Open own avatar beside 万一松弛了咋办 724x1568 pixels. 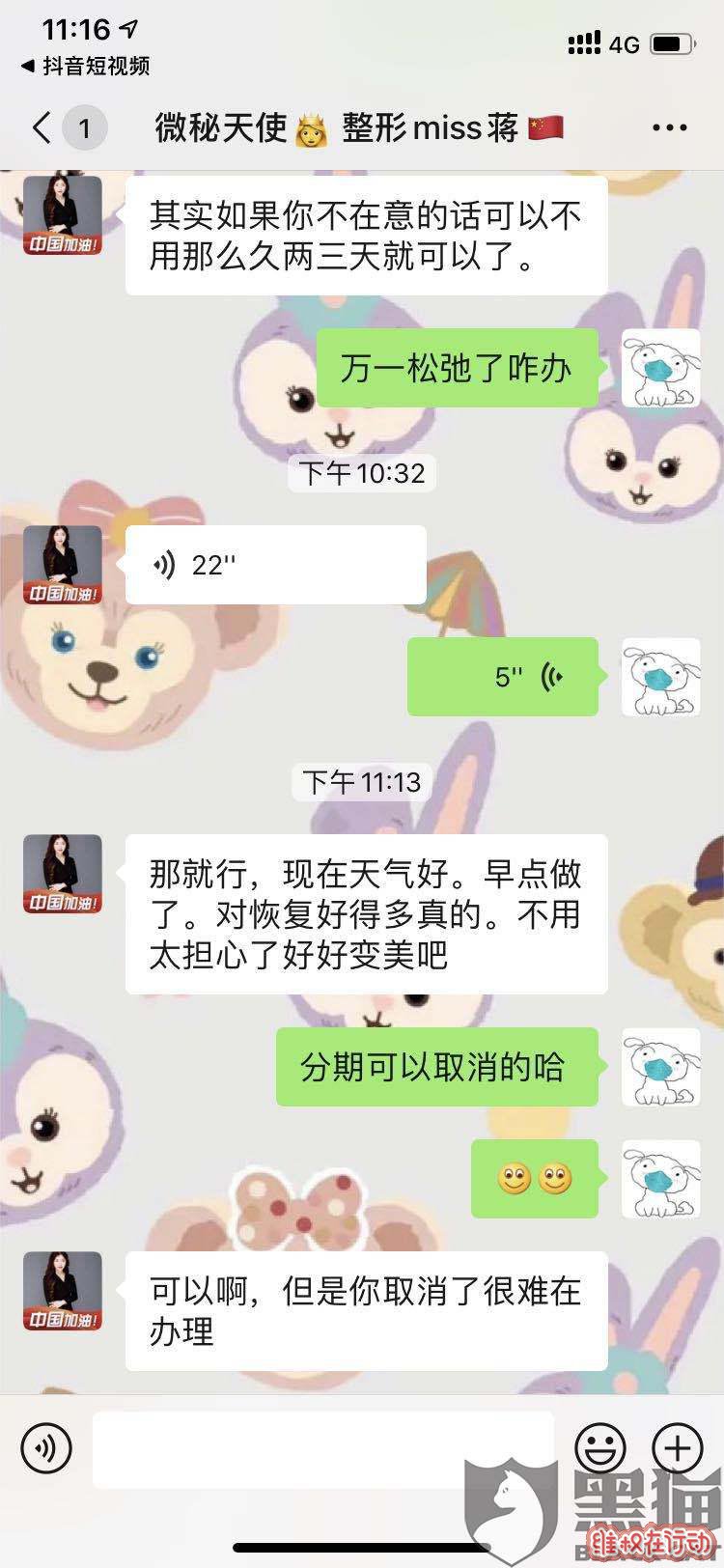(660, 368)
